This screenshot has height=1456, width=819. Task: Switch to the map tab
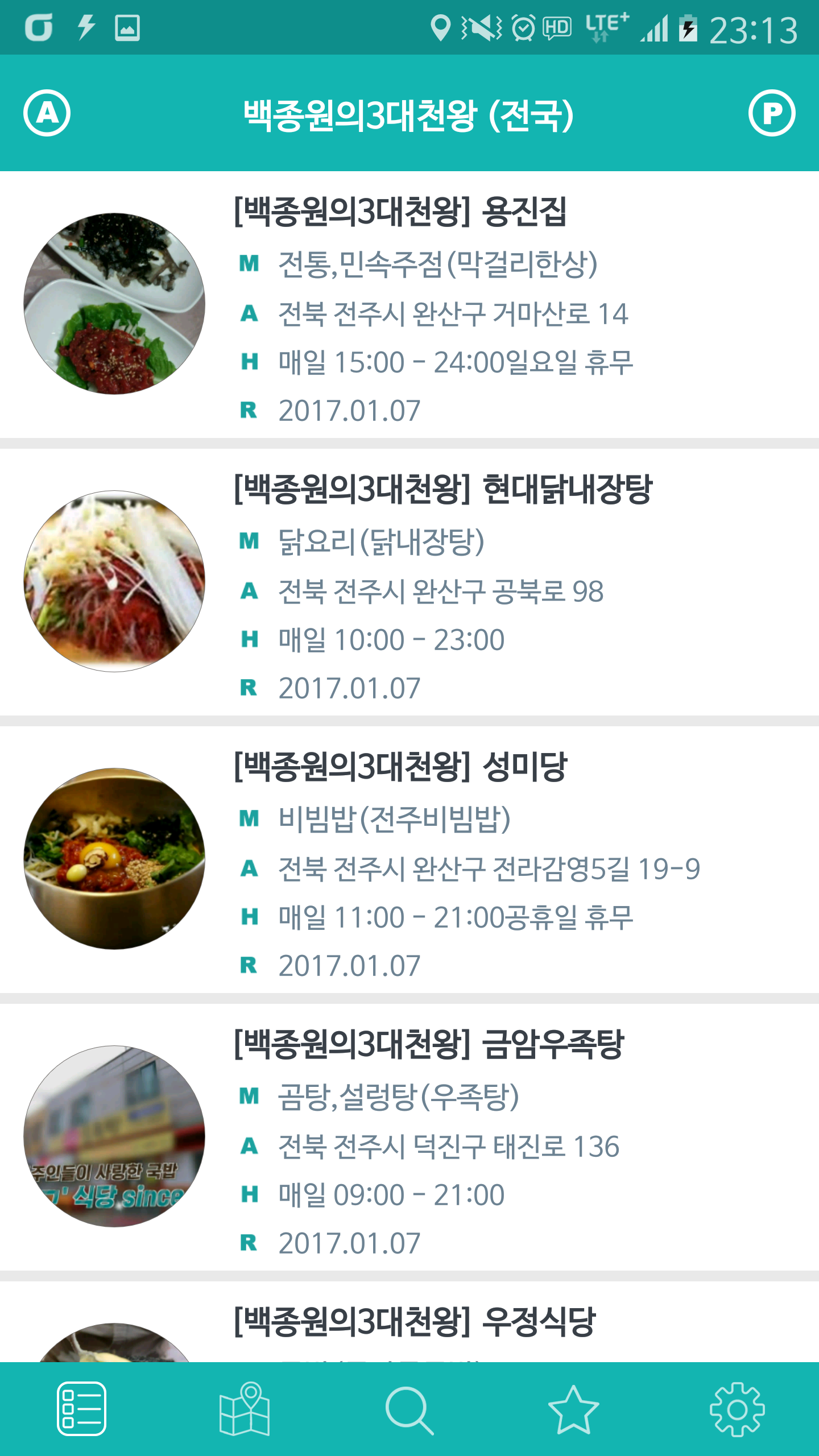click(x=245, y=1409)
